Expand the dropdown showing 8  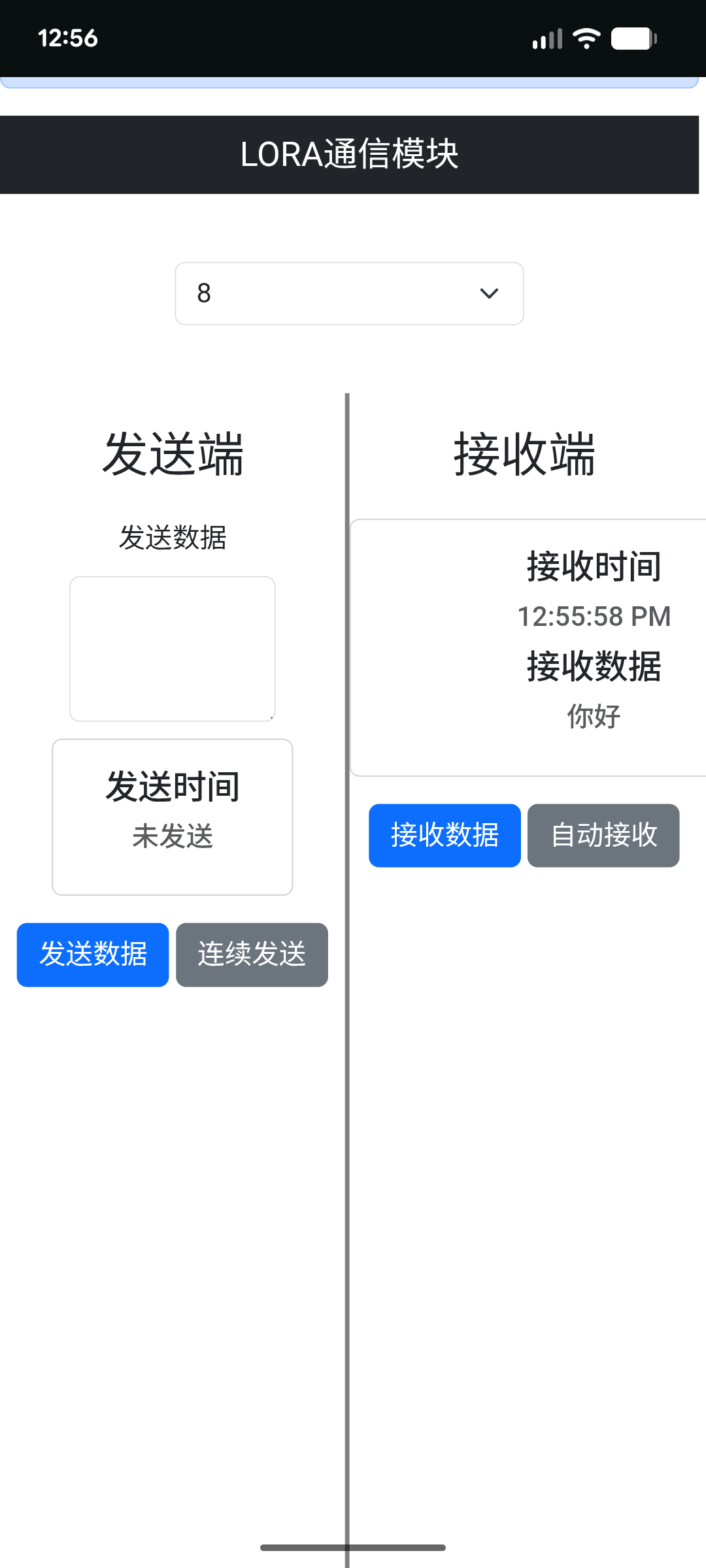tap(349, 293)
